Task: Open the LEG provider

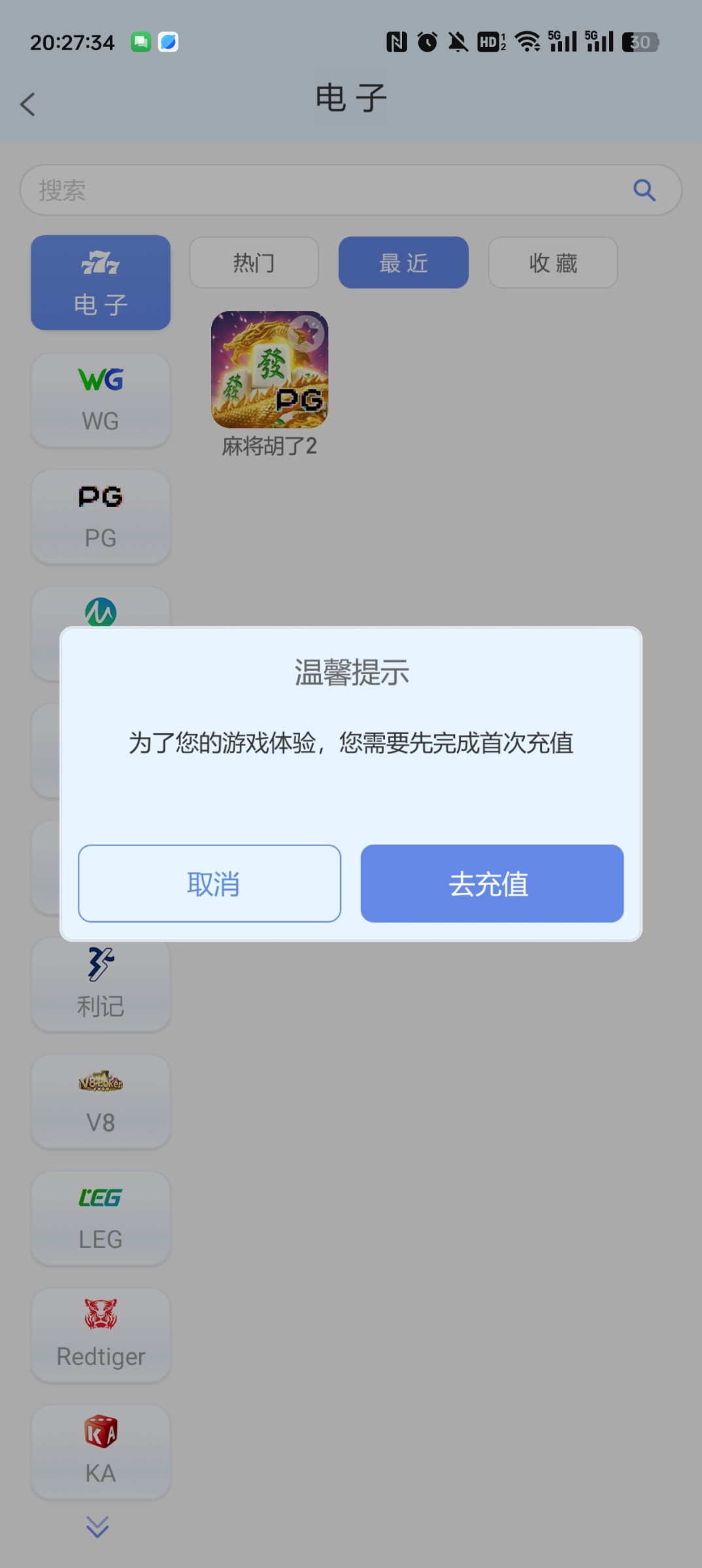Action: pyautogui.click(x=101, y=1218)
